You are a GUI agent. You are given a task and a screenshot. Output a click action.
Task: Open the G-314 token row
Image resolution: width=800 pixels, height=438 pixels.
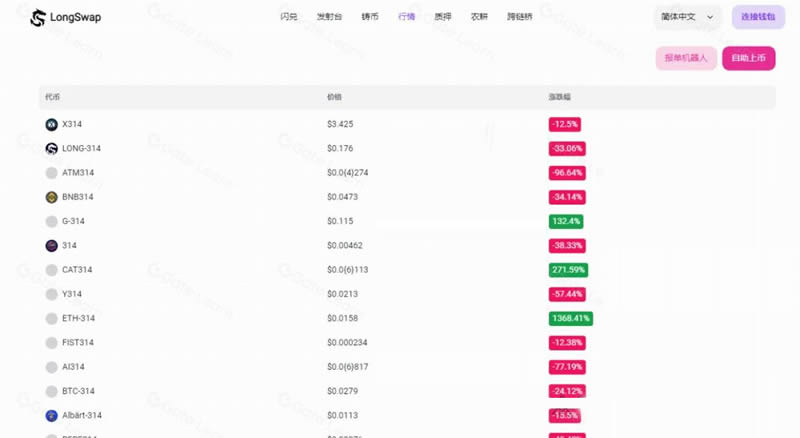73,221
